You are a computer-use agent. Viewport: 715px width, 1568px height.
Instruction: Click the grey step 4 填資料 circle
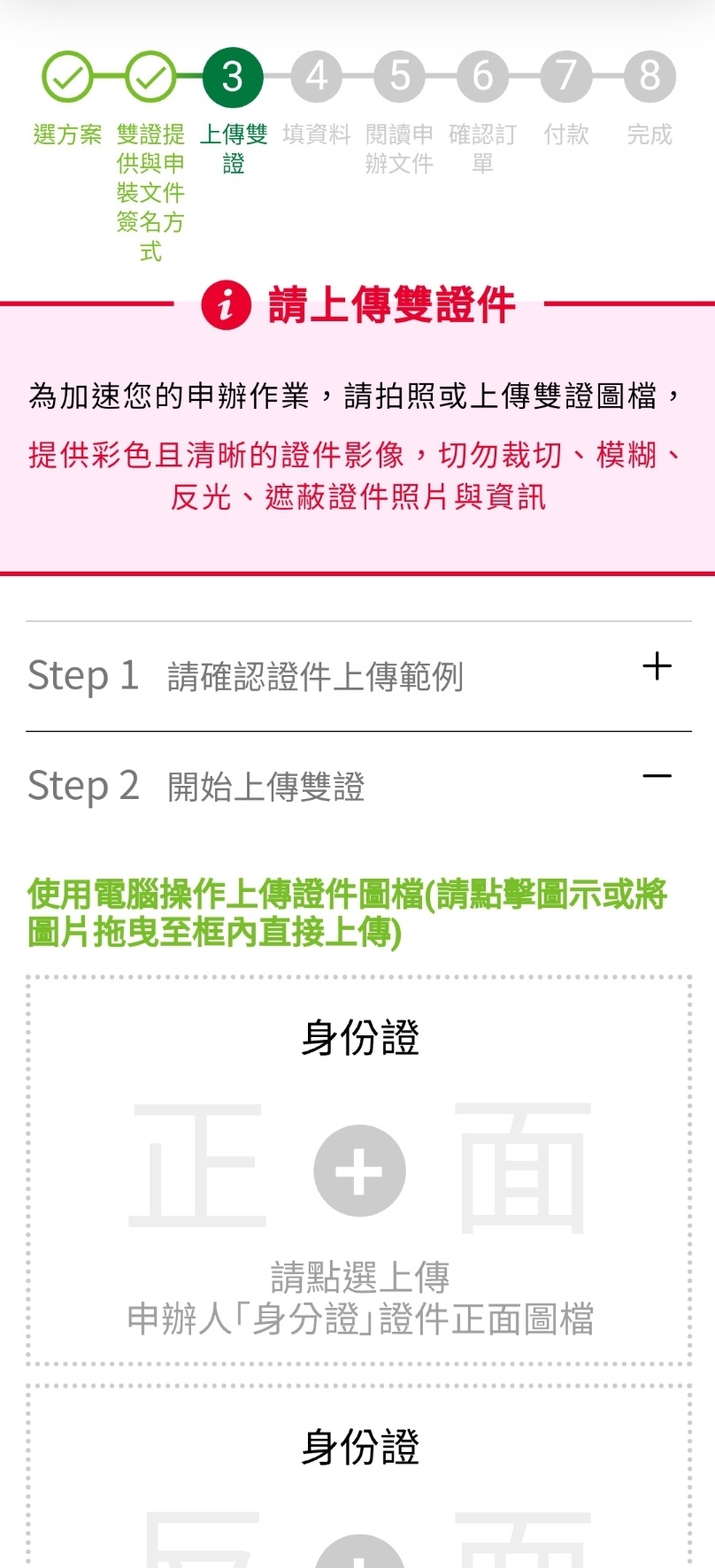point(317,76)
